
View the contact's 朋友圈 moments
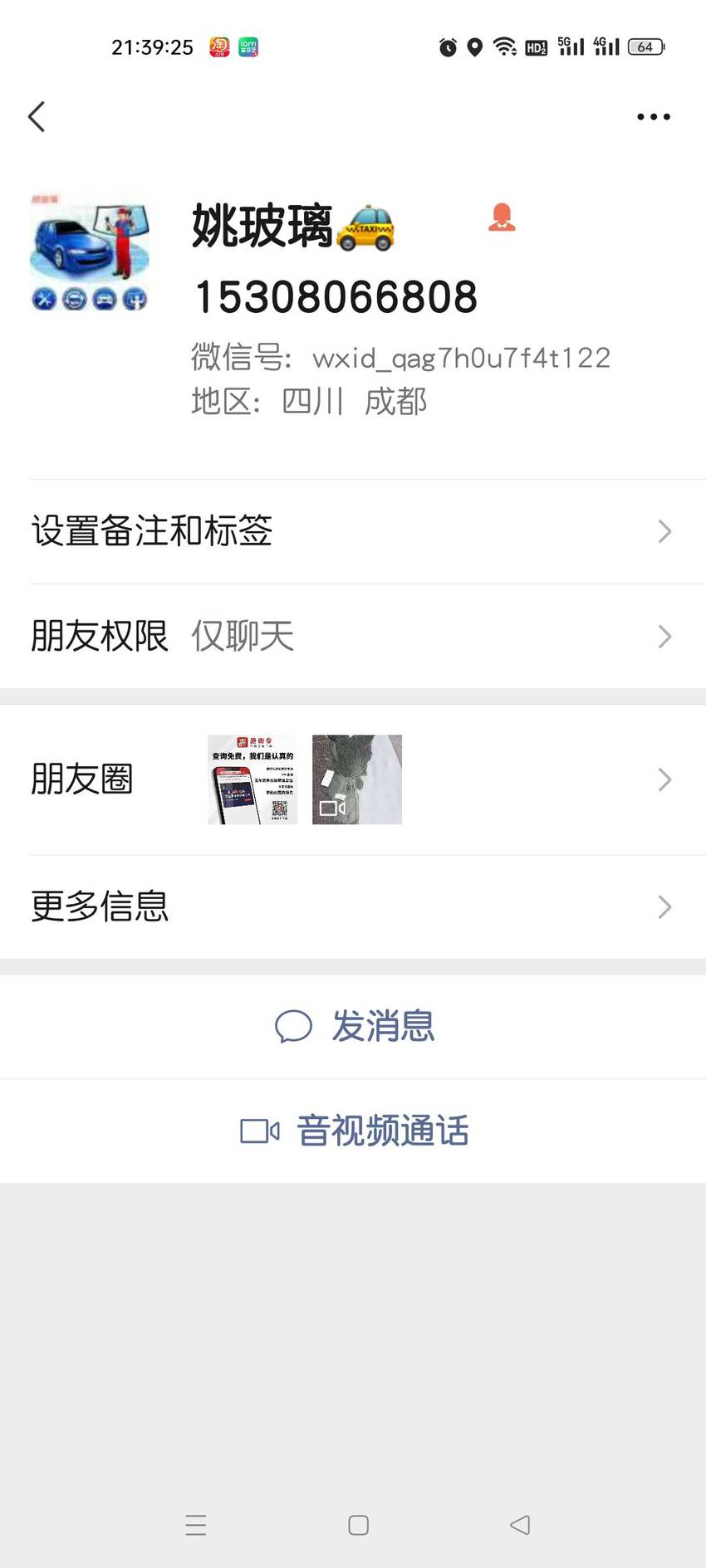[353, 779]
